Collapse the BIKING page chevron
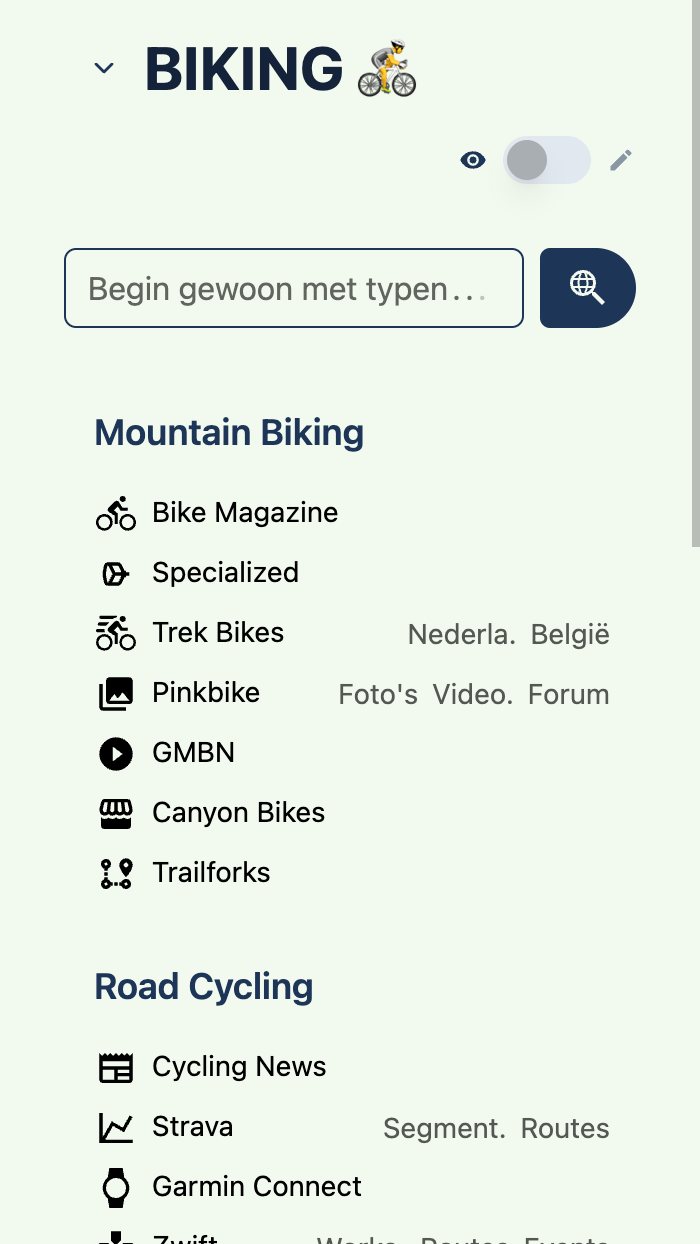 (104, 68)
